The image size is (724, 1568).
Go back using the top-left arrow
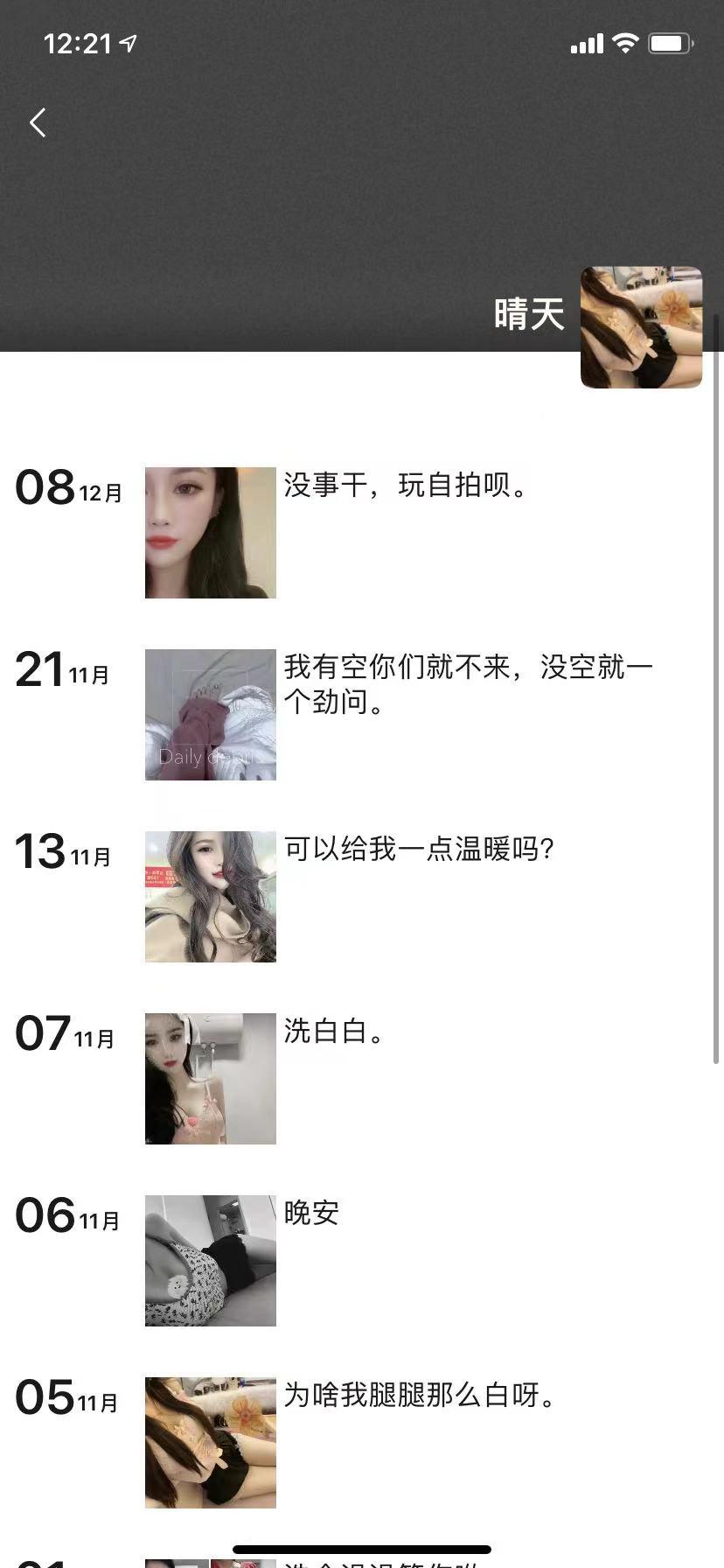tap(38, 122)
